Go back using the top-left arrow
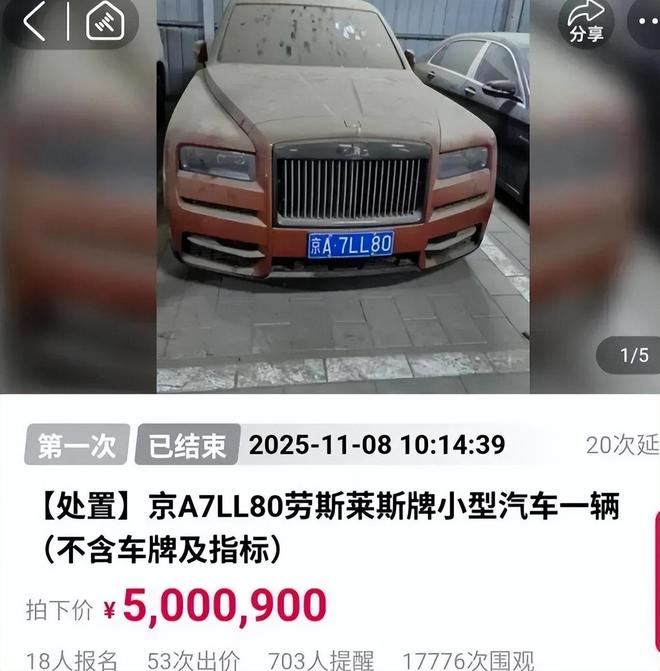 pyautogui.click(x=34, y=21)
